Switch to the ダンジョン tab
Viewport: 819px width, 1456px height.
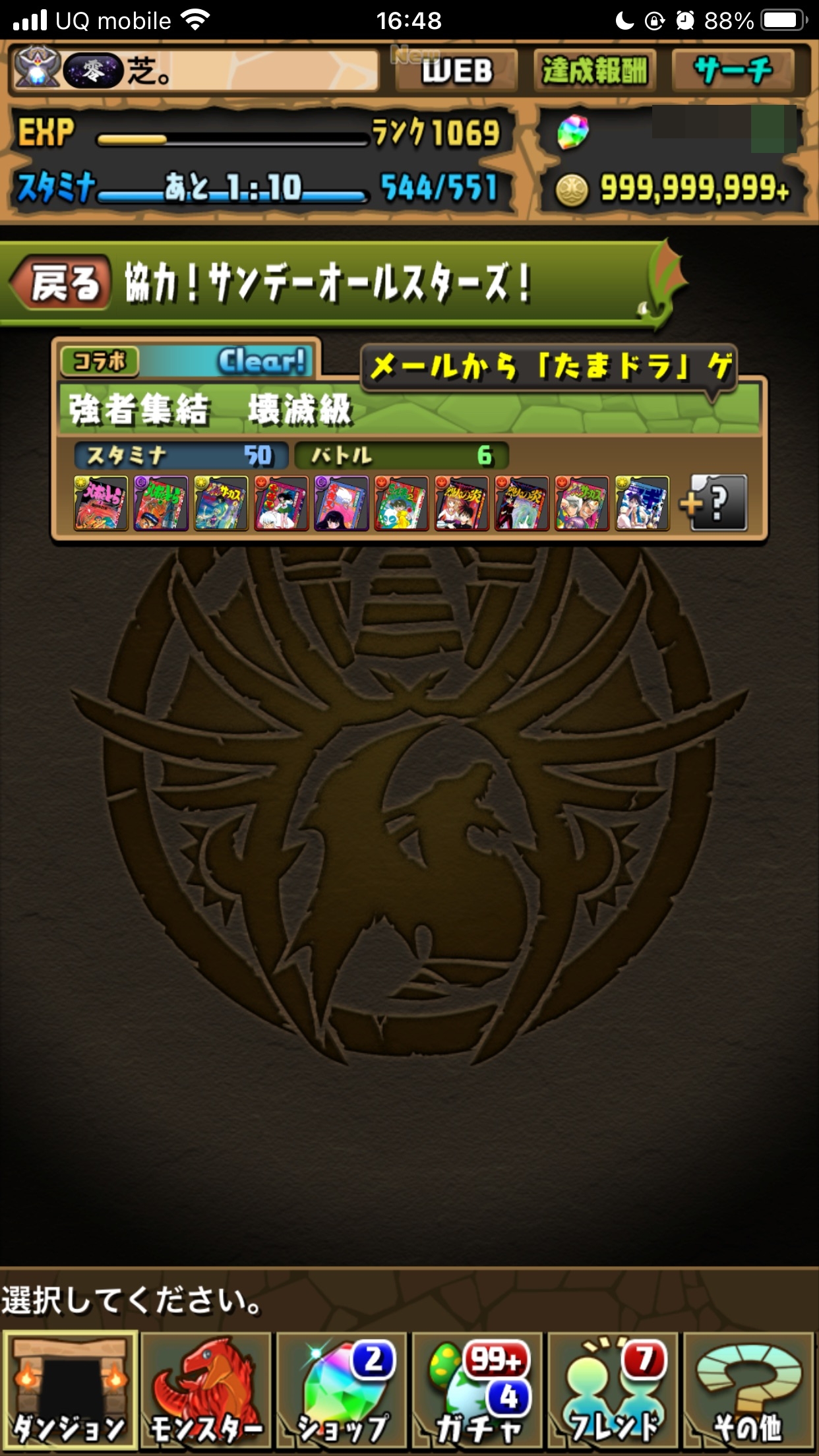coord(71,1390)
